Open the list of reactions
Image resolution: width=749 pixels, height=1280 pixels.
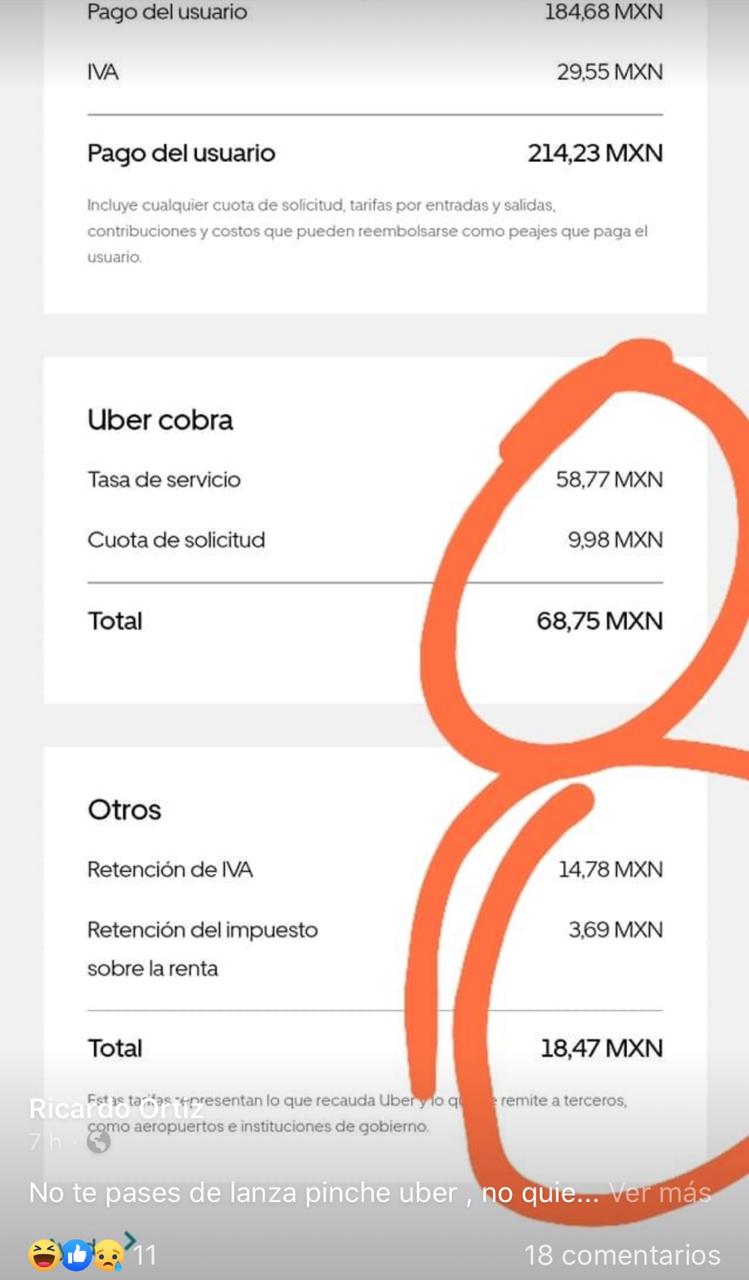(x=90, y=1254)
